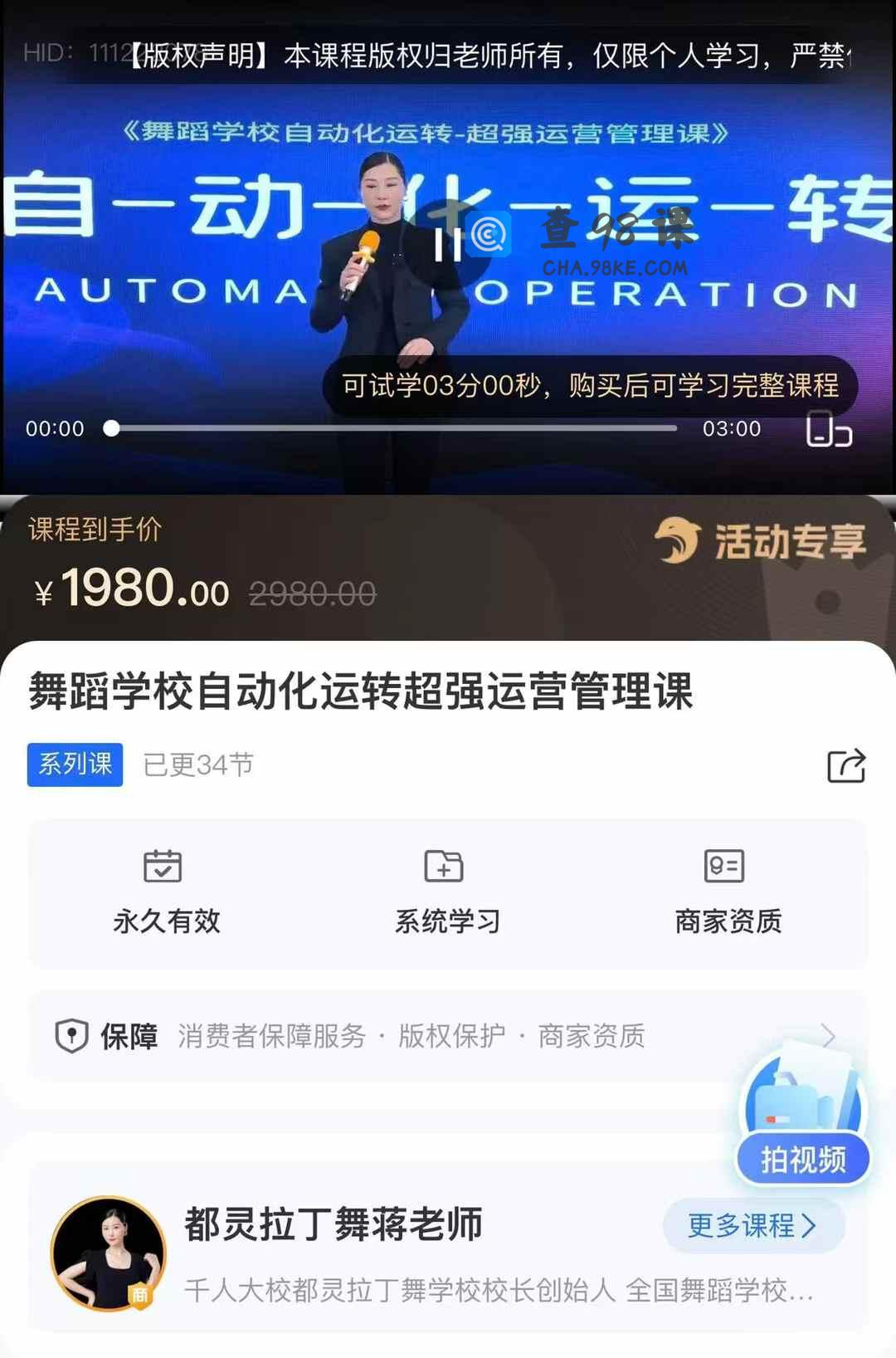Pause the course preview video

[449, 244]
